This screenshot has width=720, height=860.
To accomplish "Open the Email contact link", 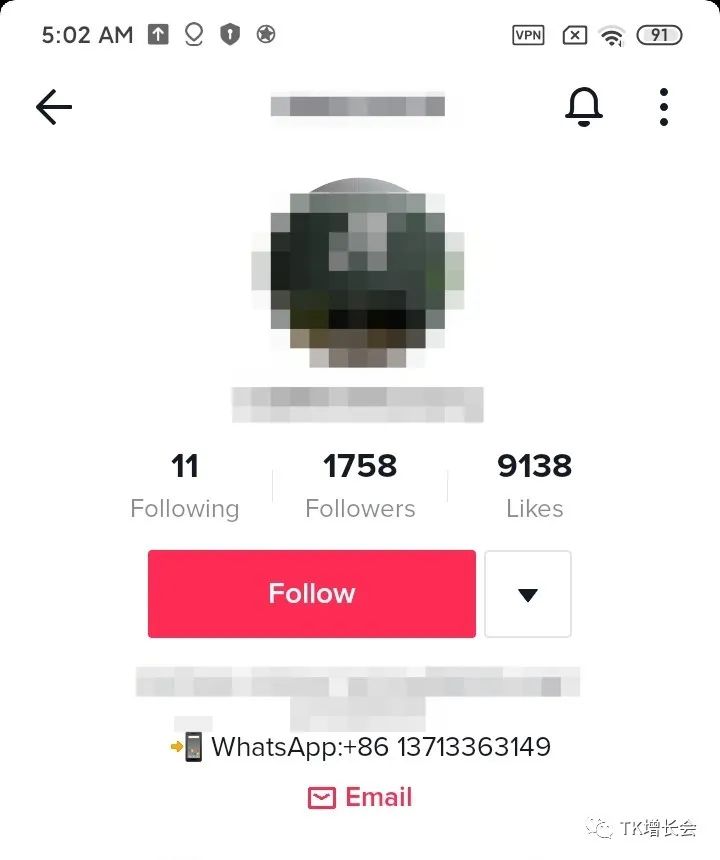I will (x=360, y=797).
